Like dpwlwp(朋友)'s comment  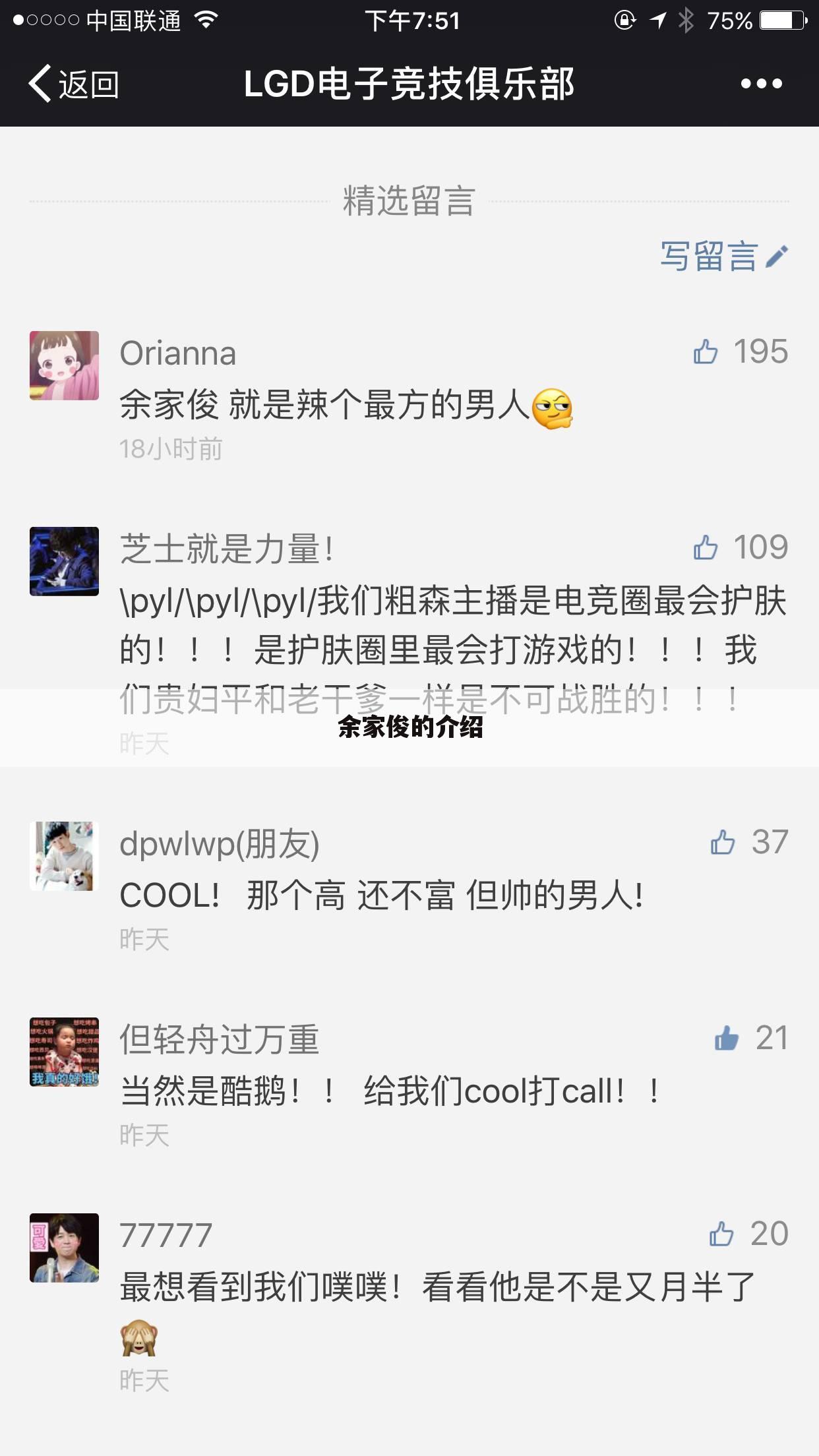[723, 843]
